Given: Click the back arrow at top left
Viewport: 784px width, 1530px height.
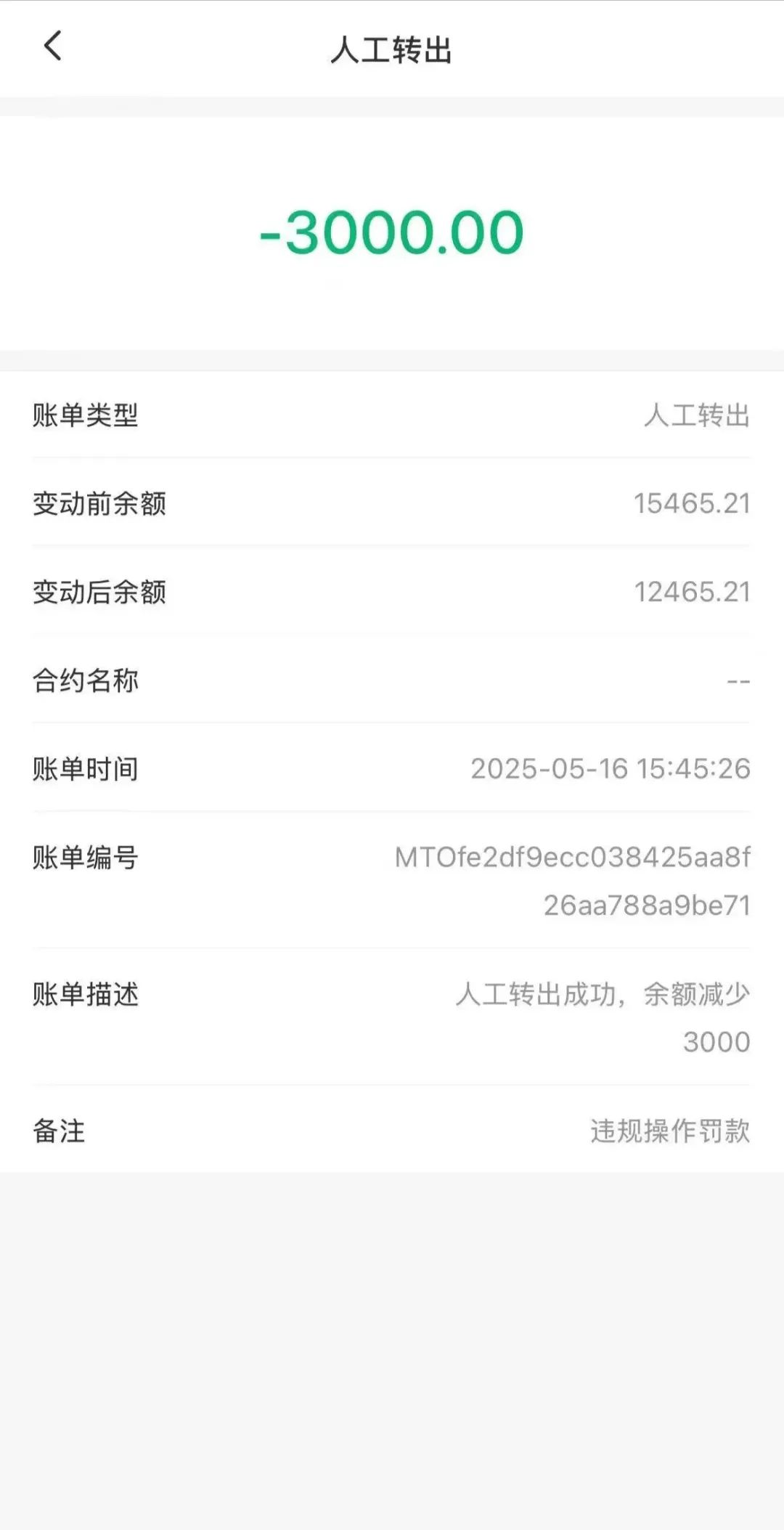Looking at the screenshot, I should 49,45.
